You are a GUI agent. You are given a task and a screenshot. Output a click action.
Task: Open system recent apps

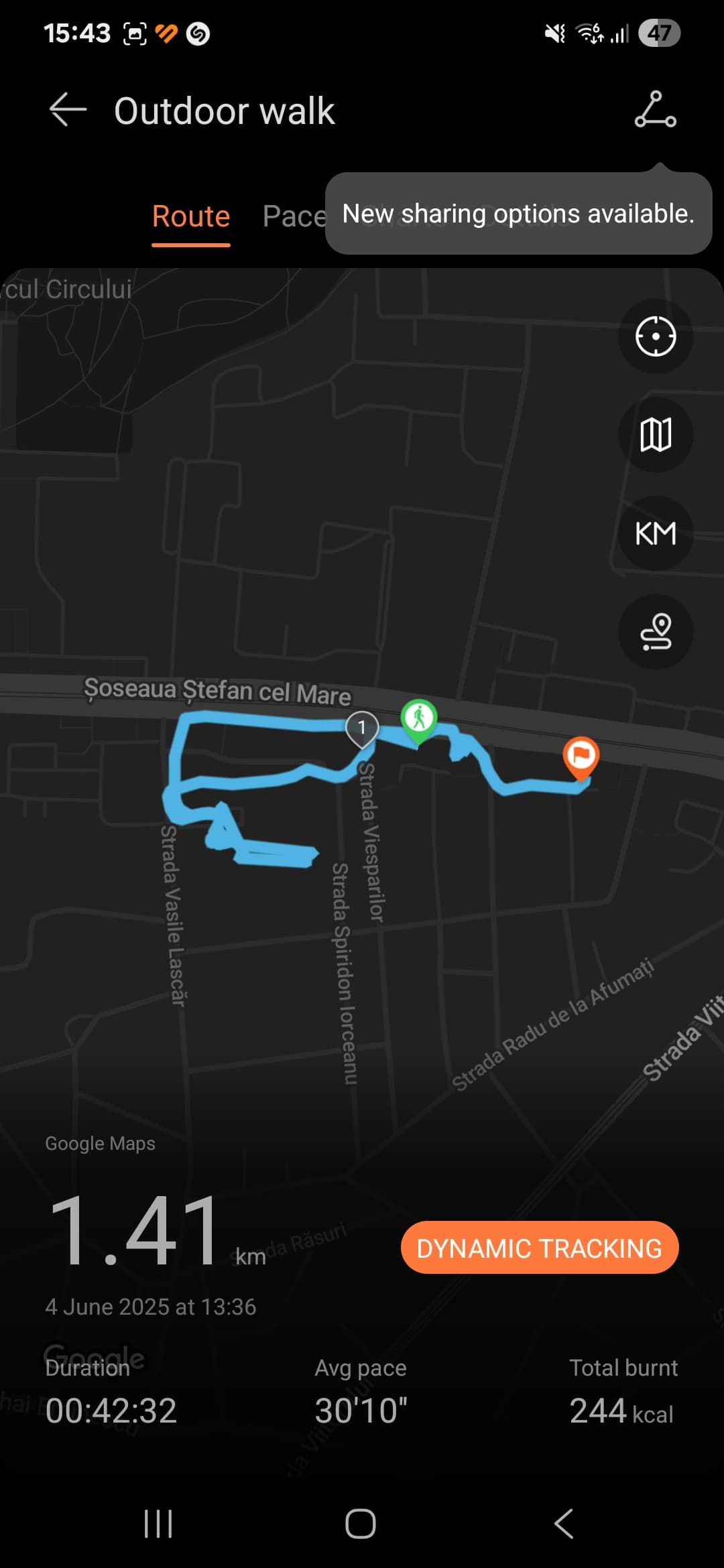[x=159, y=1523]
